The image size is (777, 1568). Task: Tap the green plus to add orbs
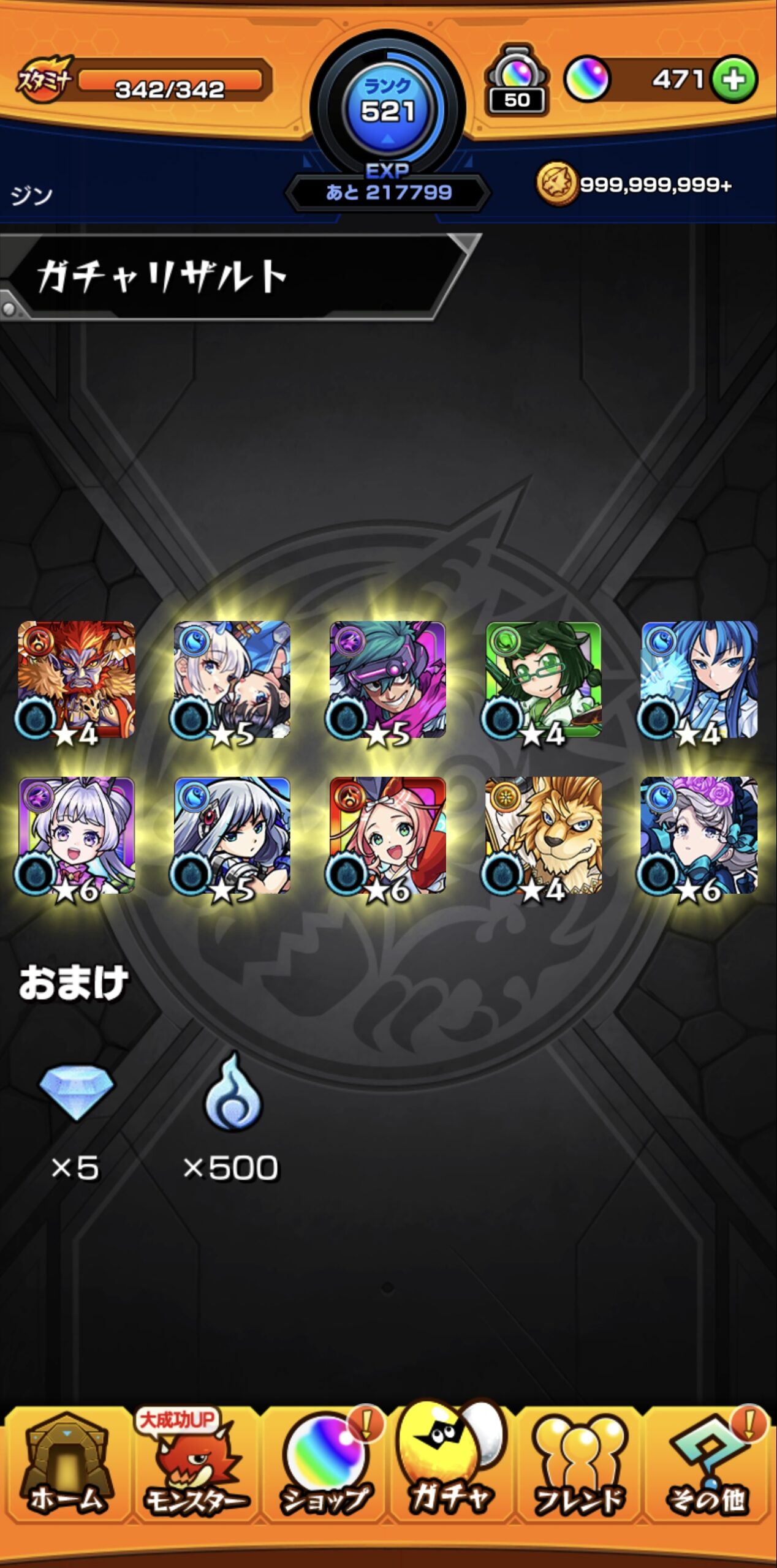(734, 79)
